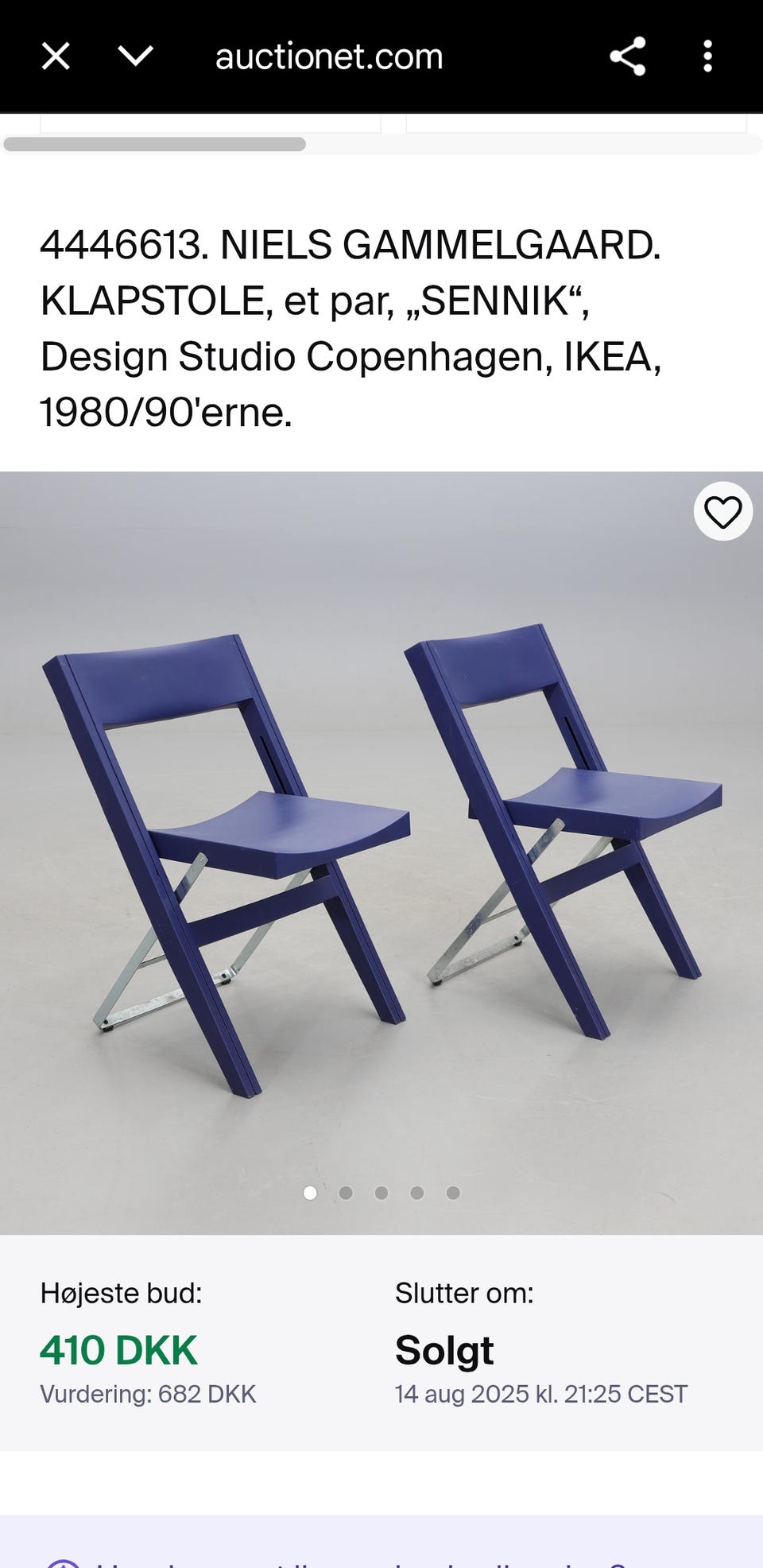Activate the first image carousel dot
This screenshot has width=763, height=1568.
tap(311, 1192)
